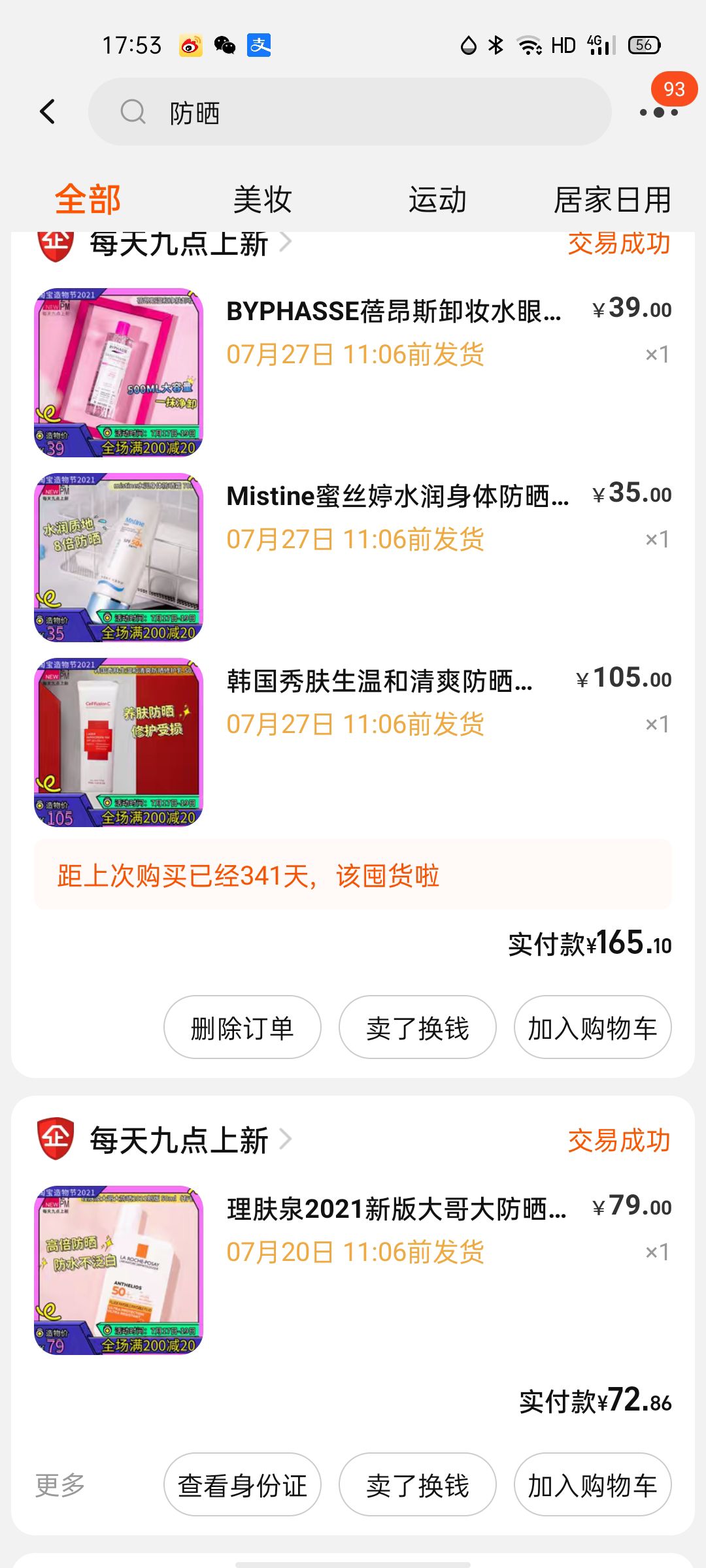Open the 韩国秀肤生温和清爽防晒 item
This screenshot has height=1568, width=706.
click(x=379, y=681)
